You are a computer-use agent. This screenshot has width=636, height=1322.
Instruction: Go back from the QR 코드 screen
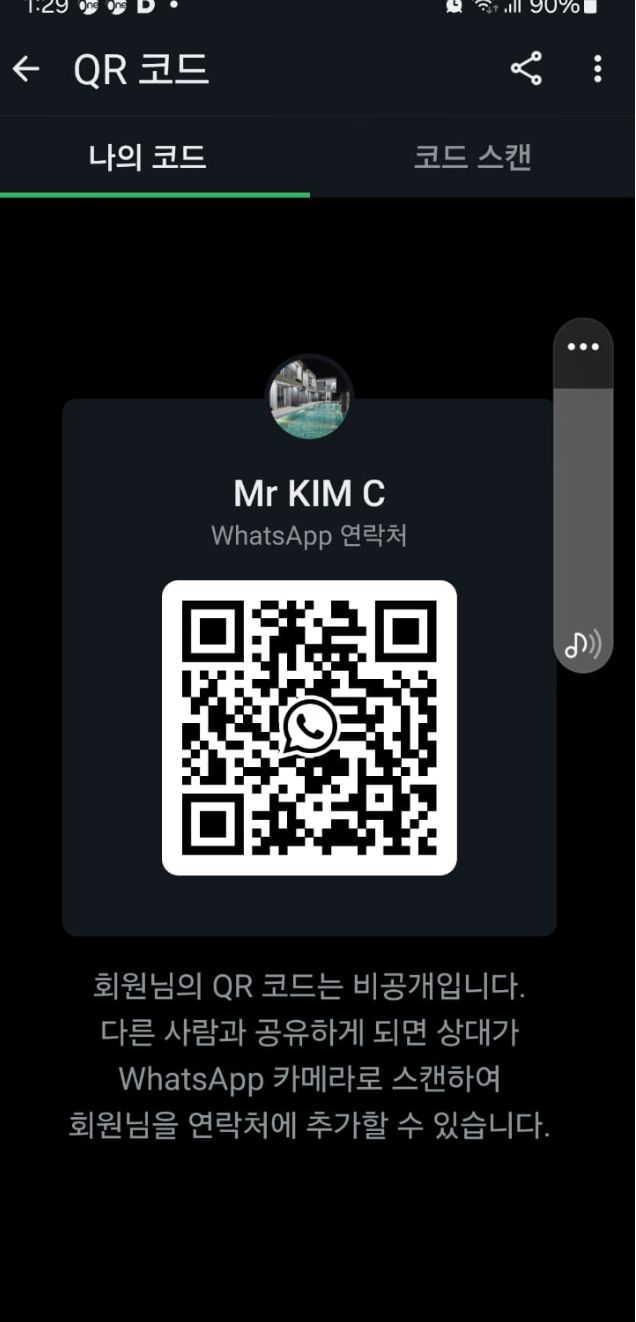(26, 69)
